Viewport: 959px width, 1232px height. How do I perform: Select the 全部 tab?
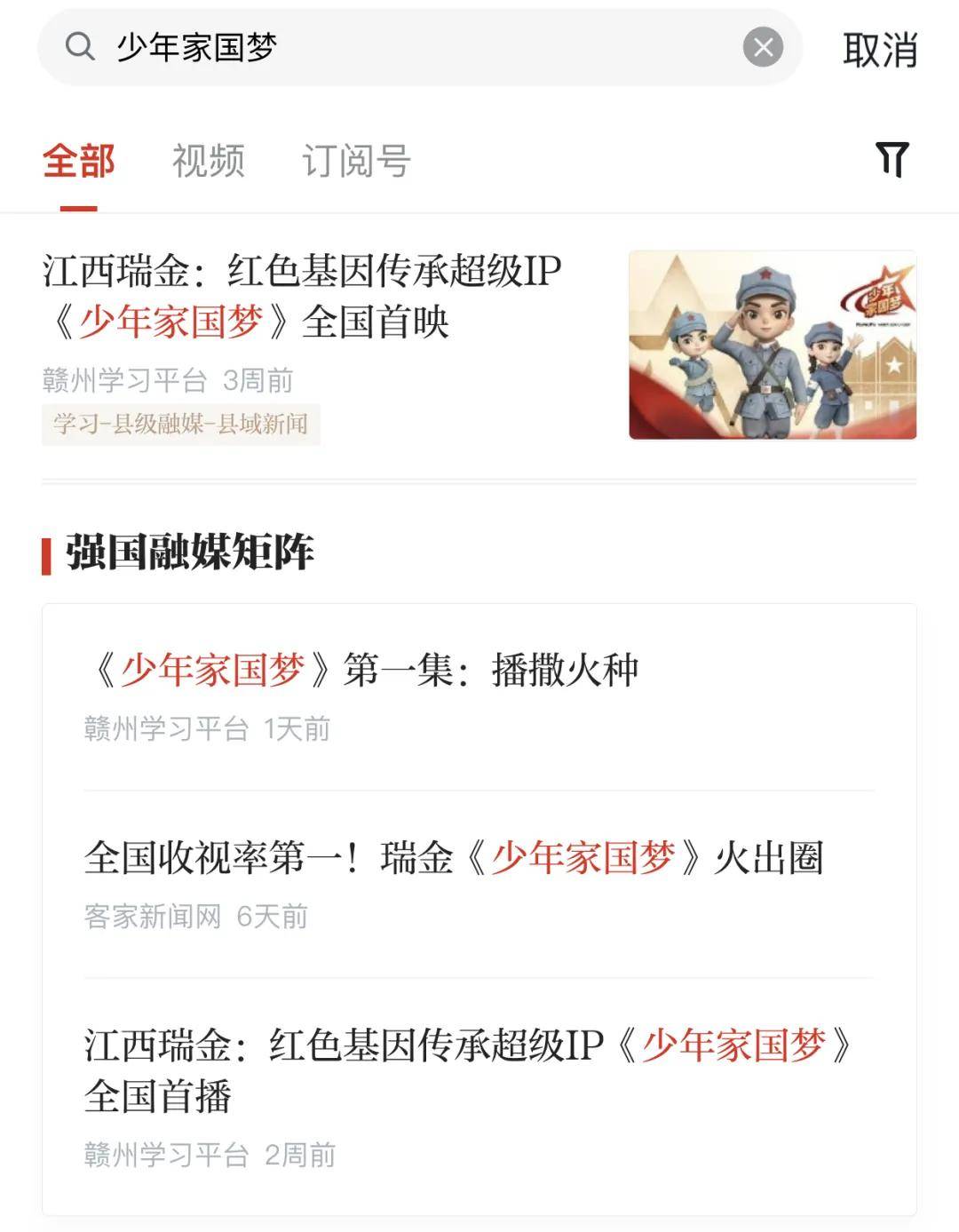point(79,162)
